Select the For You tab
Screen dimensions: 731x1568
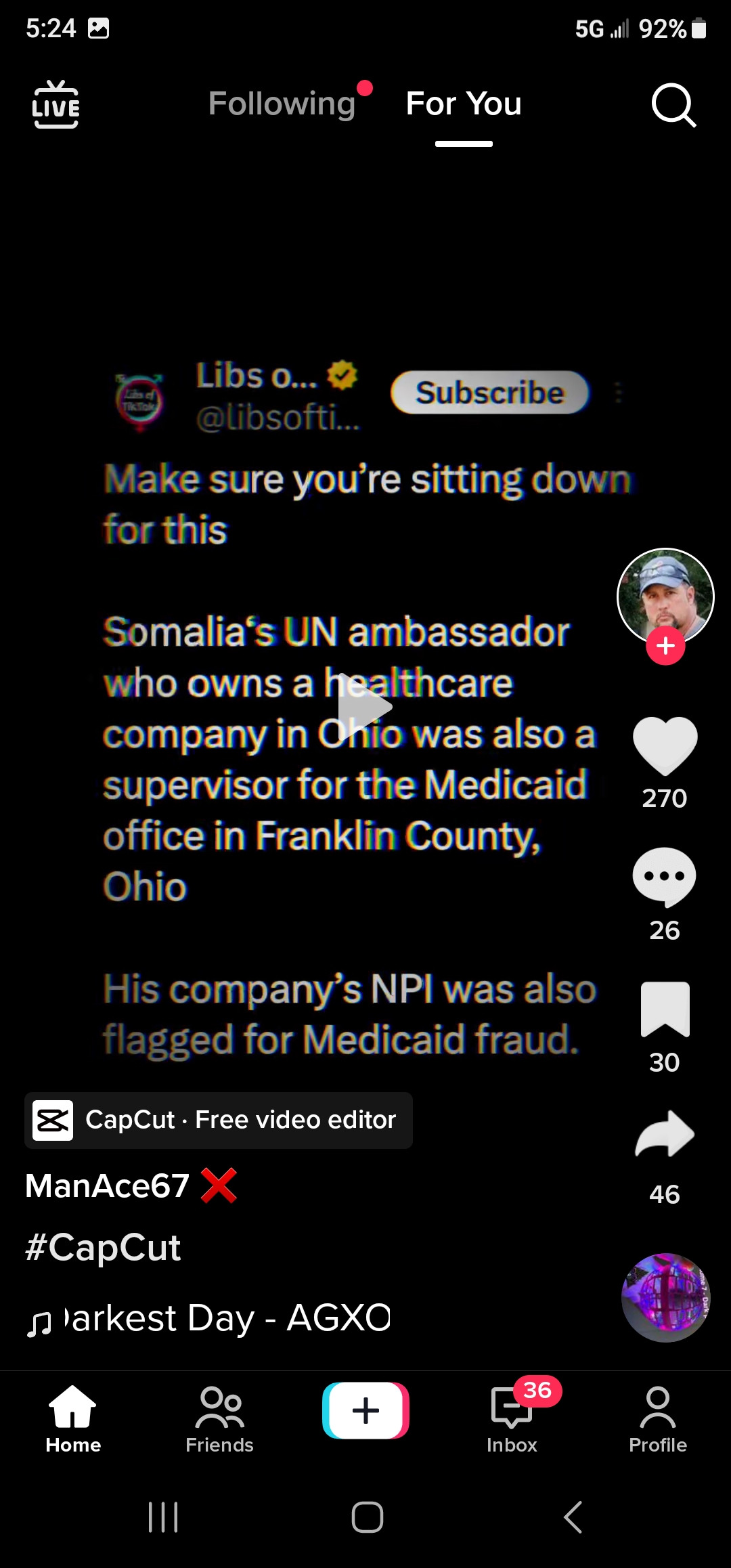(464, 104)
